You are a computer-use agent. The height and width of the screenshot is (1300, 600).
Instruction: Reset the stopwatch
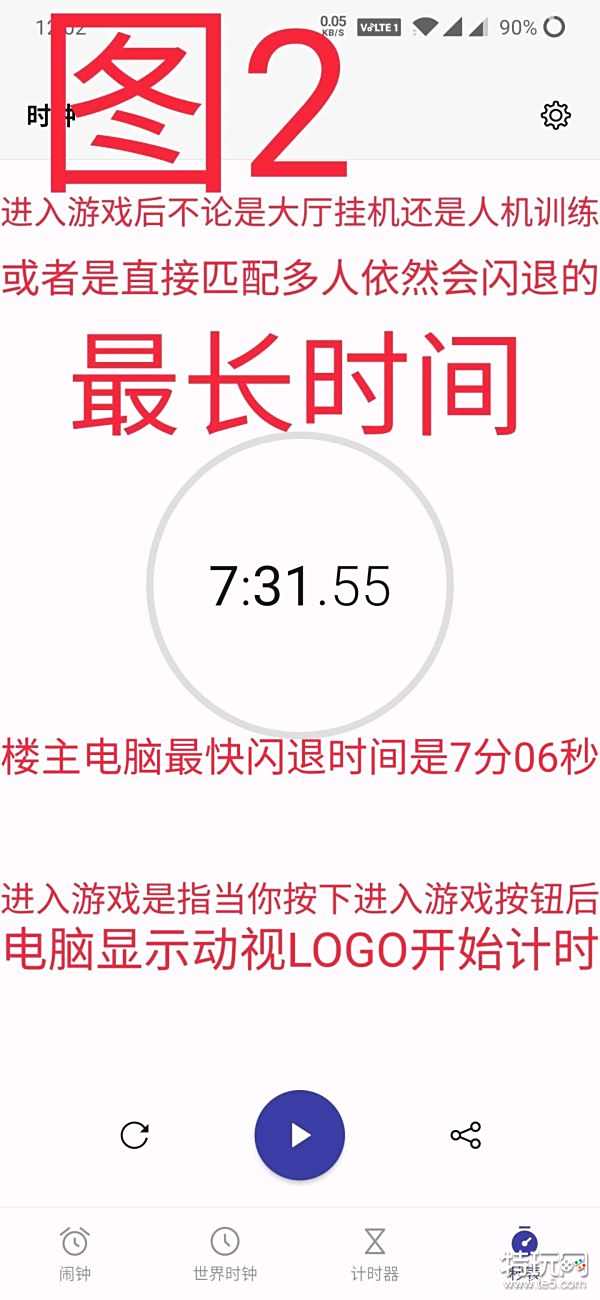tap(134, 1135)
